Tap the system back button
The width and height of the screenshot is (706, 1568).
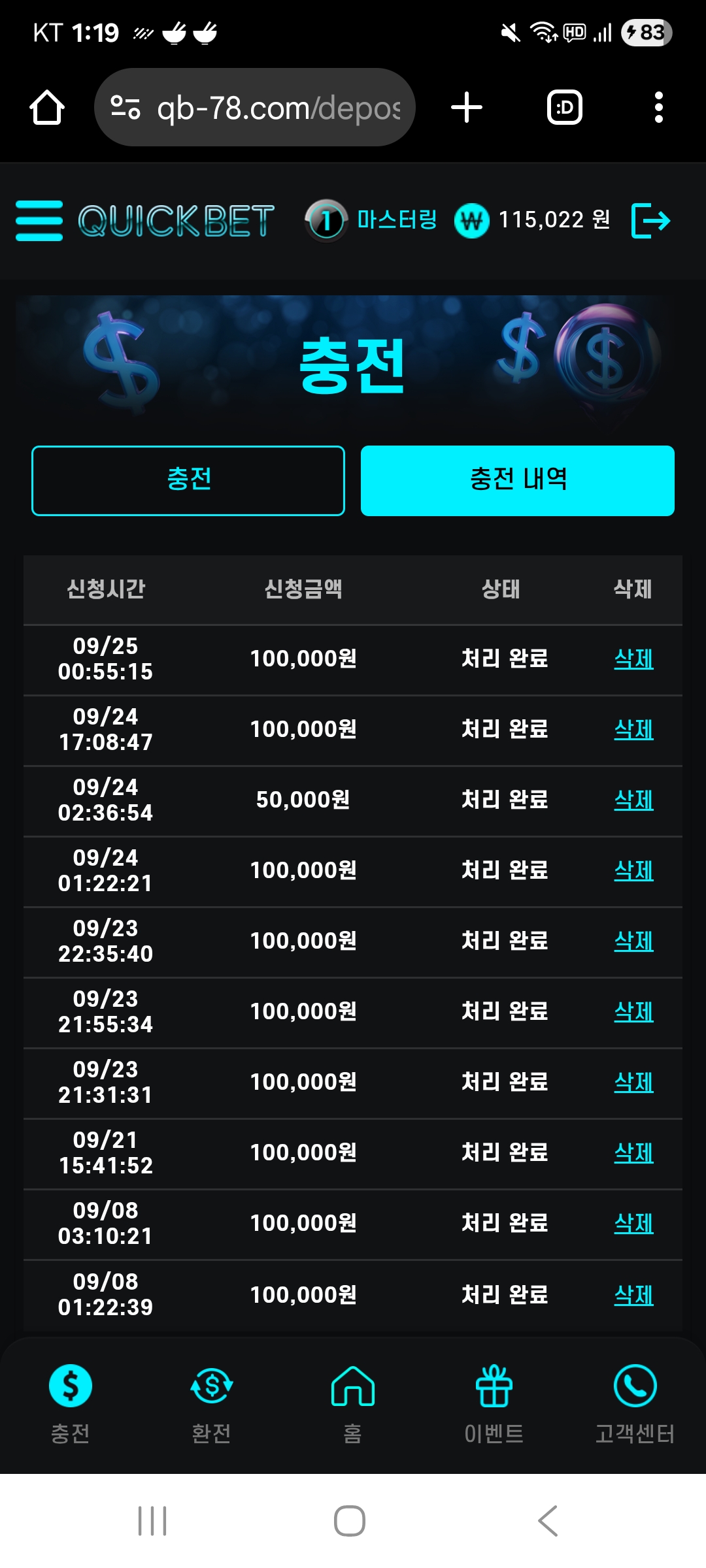(x=548, y=1521)
